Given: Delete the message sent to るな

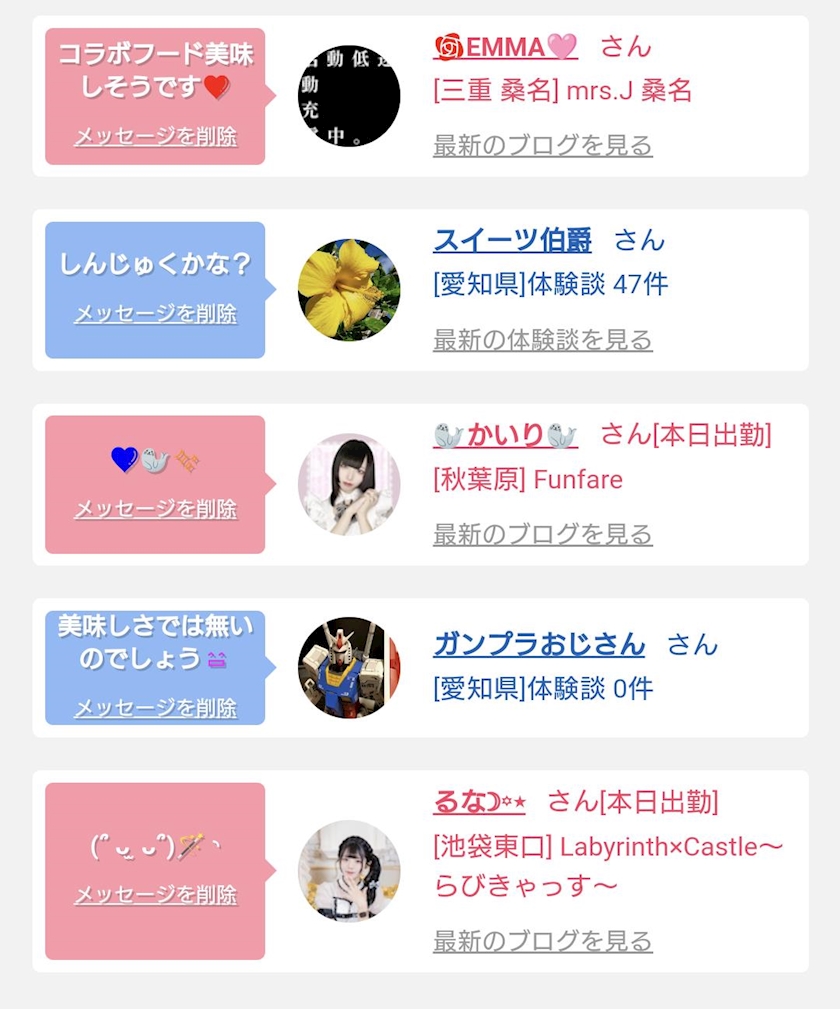Looking at the screenshot, I should pos(156,894).
